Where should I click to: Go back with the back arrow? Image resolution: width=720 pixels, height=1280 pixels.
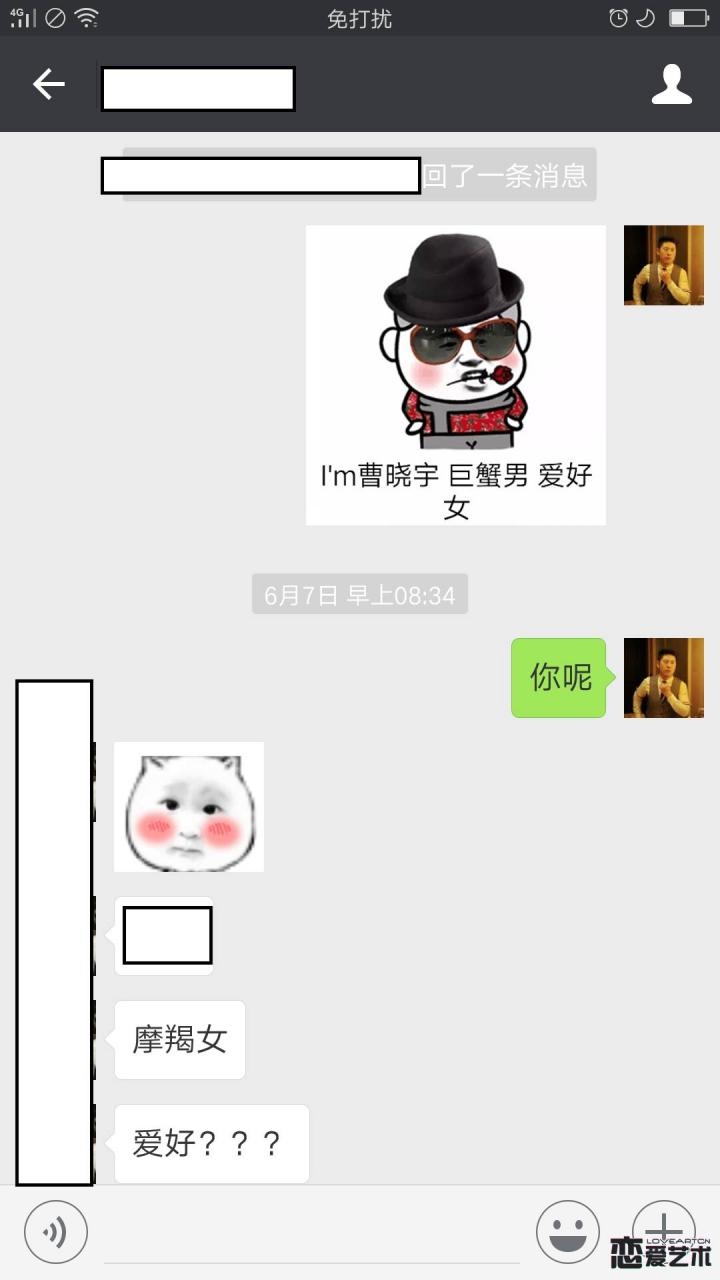[x=48, y=85]
